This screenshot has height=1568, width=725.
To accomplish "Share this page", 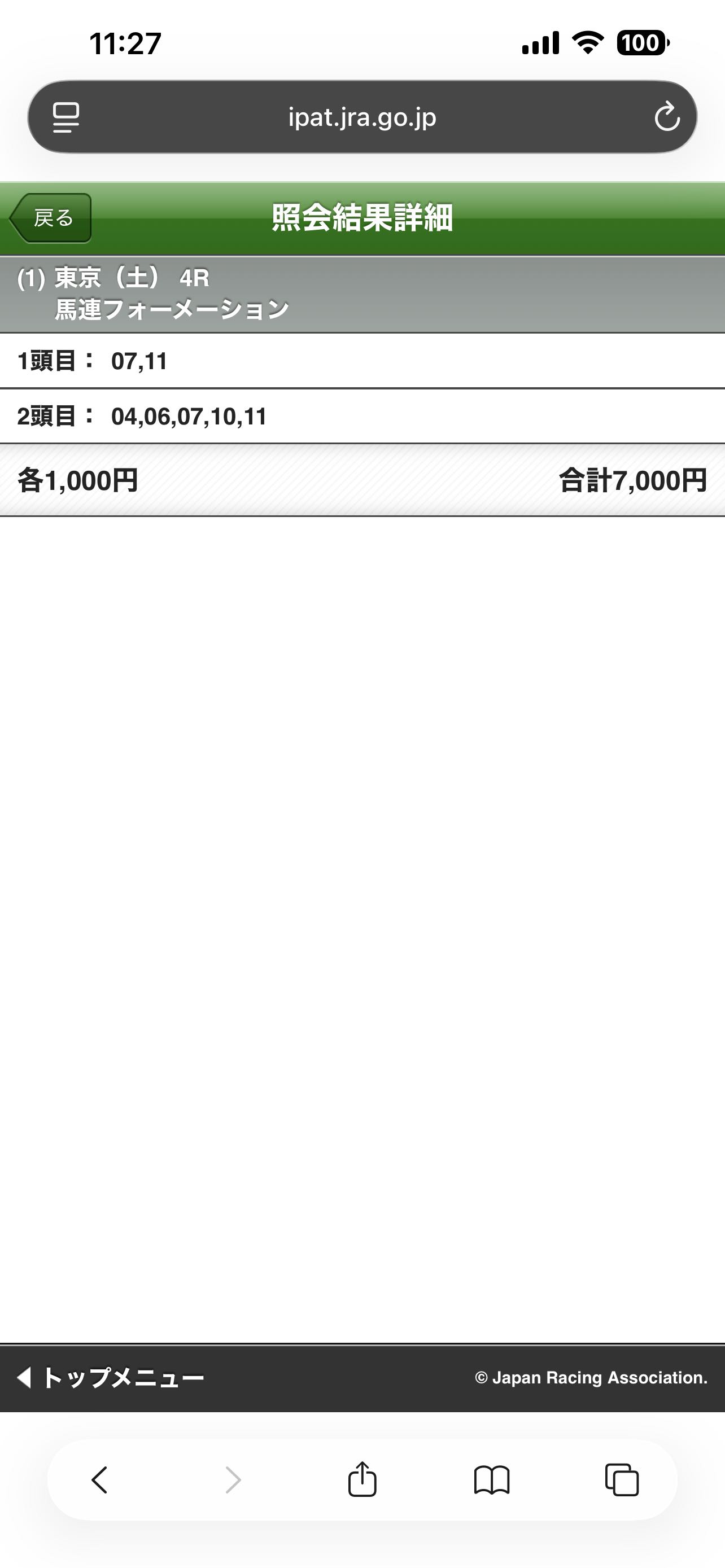I will click(x=362, y=1480).
